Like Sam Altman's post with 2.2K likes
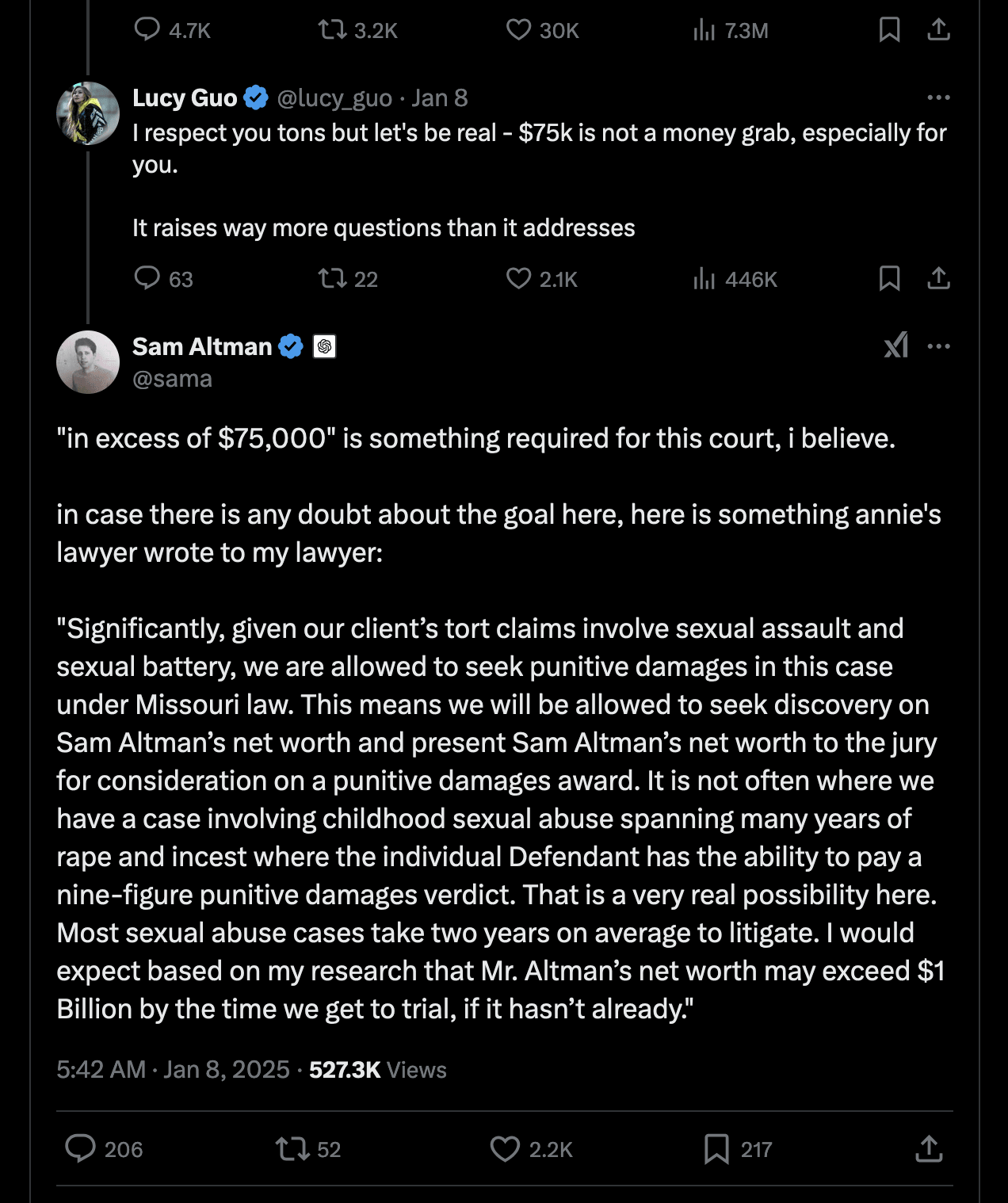 tap(505, 1148)
